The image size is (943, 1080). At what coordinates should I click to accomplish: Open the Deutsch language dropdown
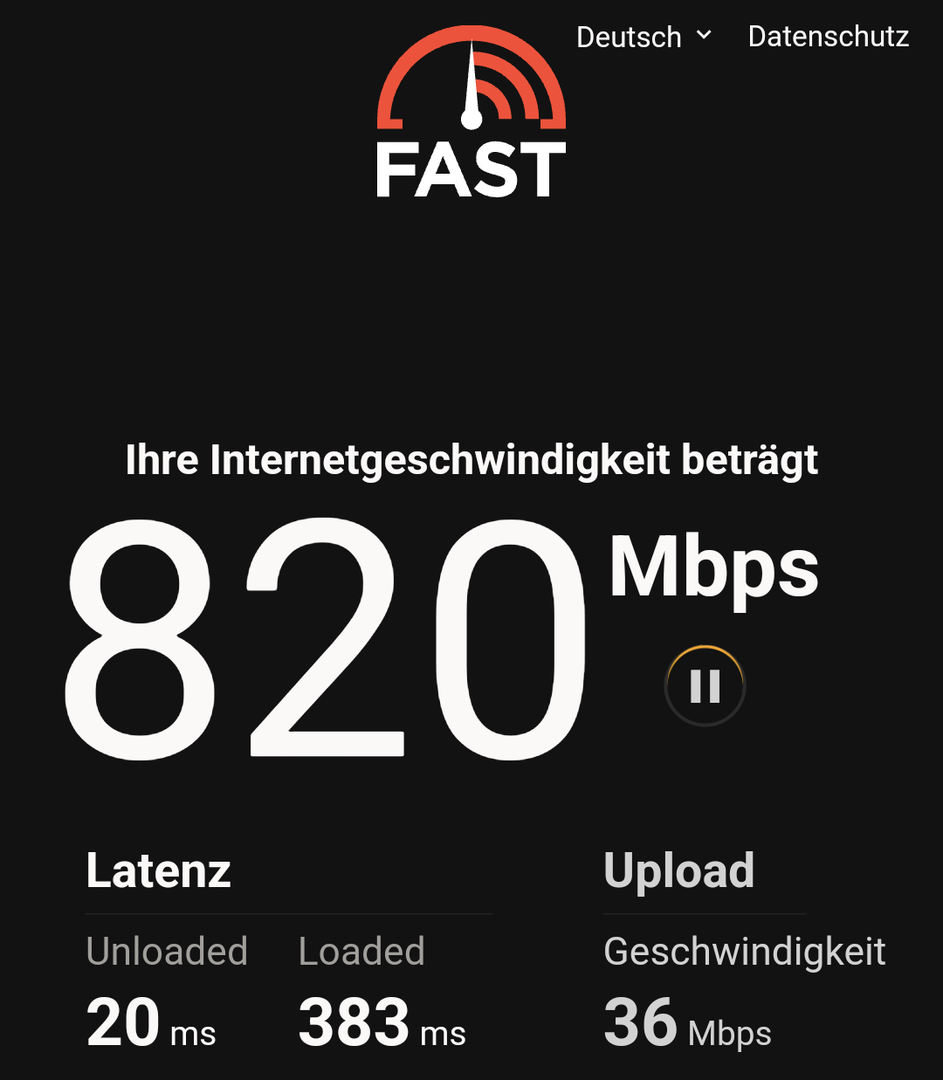(644, 37)
